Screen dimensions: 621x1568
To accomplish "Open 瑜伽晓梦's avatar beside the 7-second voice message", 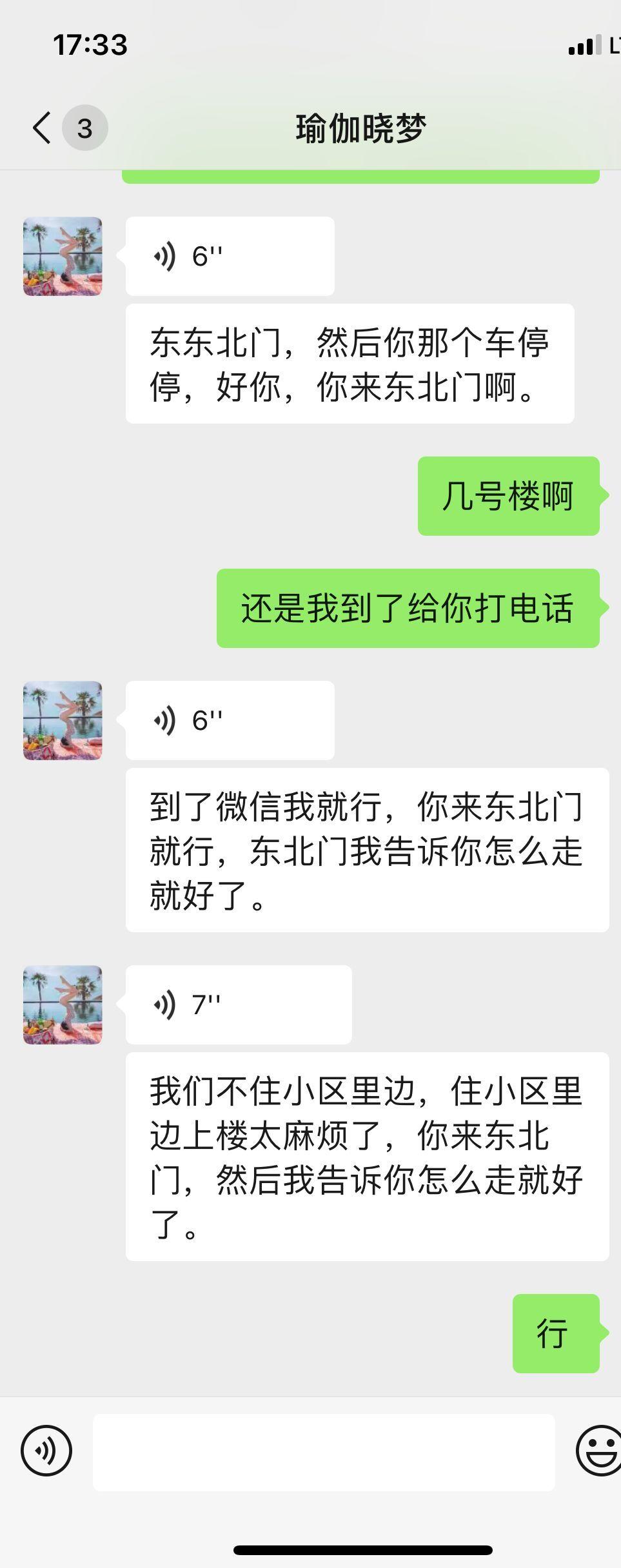I will [x=63, y=1004].
